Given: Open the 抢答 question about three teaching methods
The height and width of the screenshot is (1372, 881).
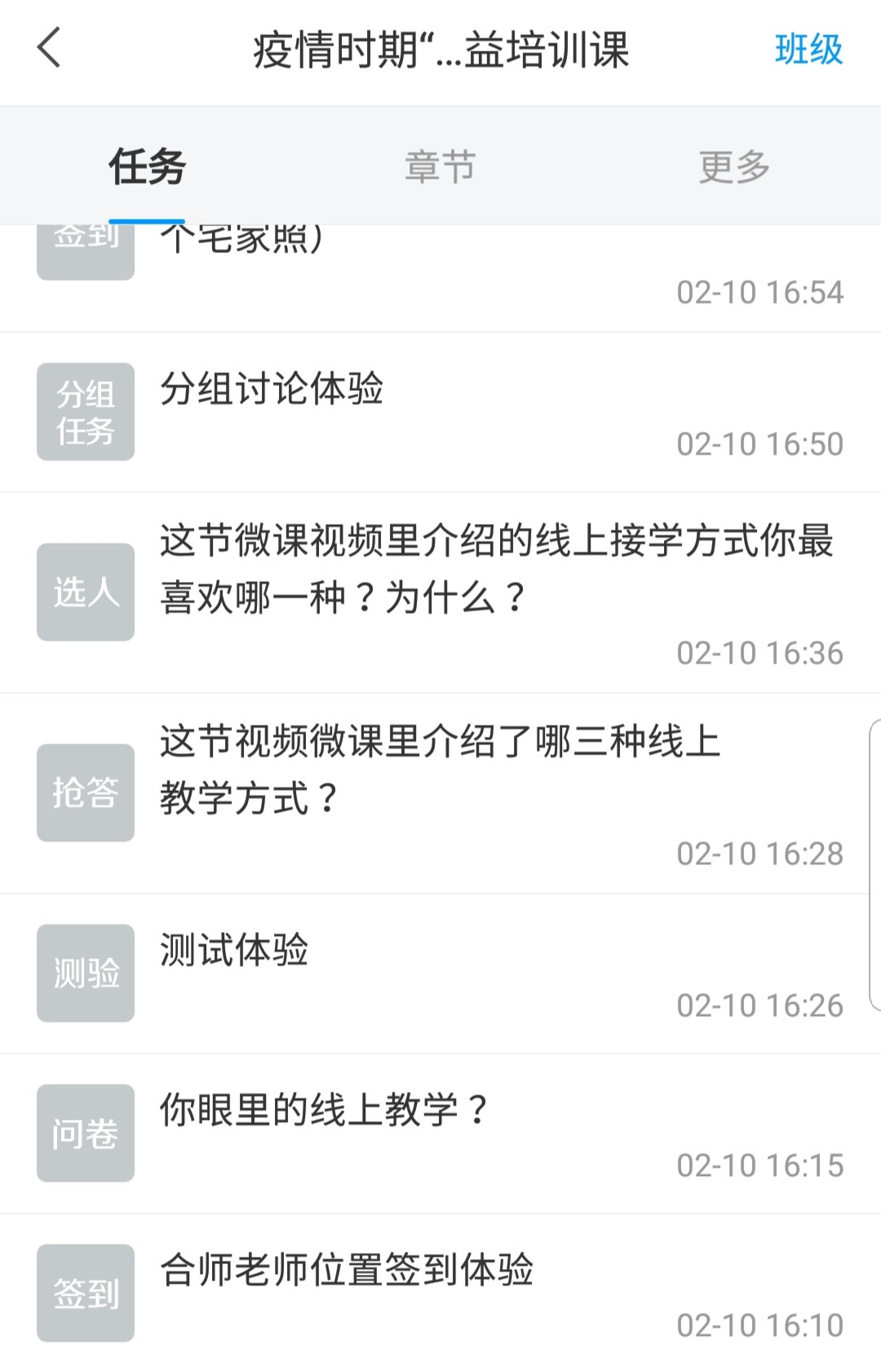Looking at the screenshot, I should [440, 793].
